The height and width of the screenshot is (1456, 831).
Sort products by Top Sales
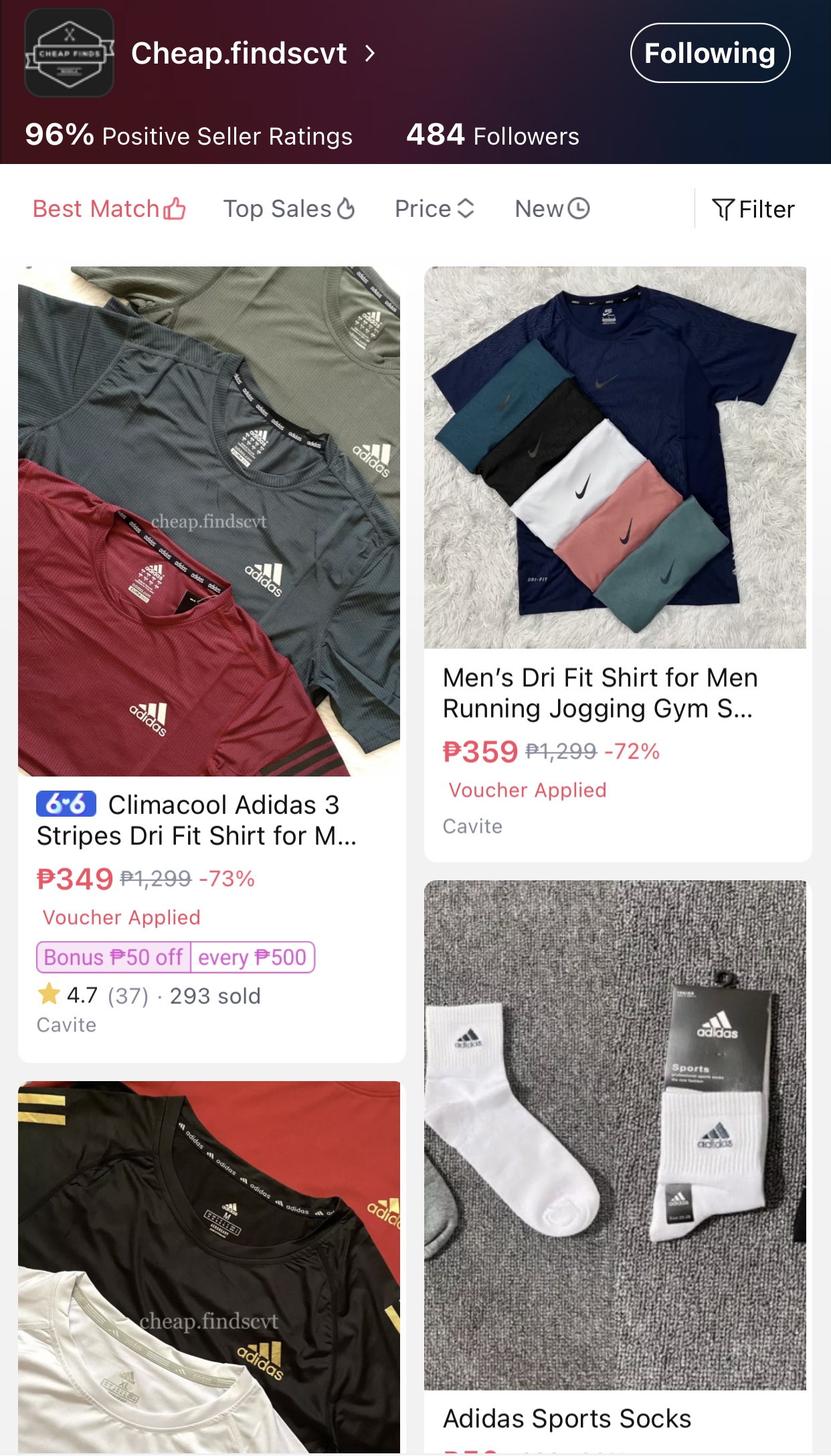tap(288, 209)
